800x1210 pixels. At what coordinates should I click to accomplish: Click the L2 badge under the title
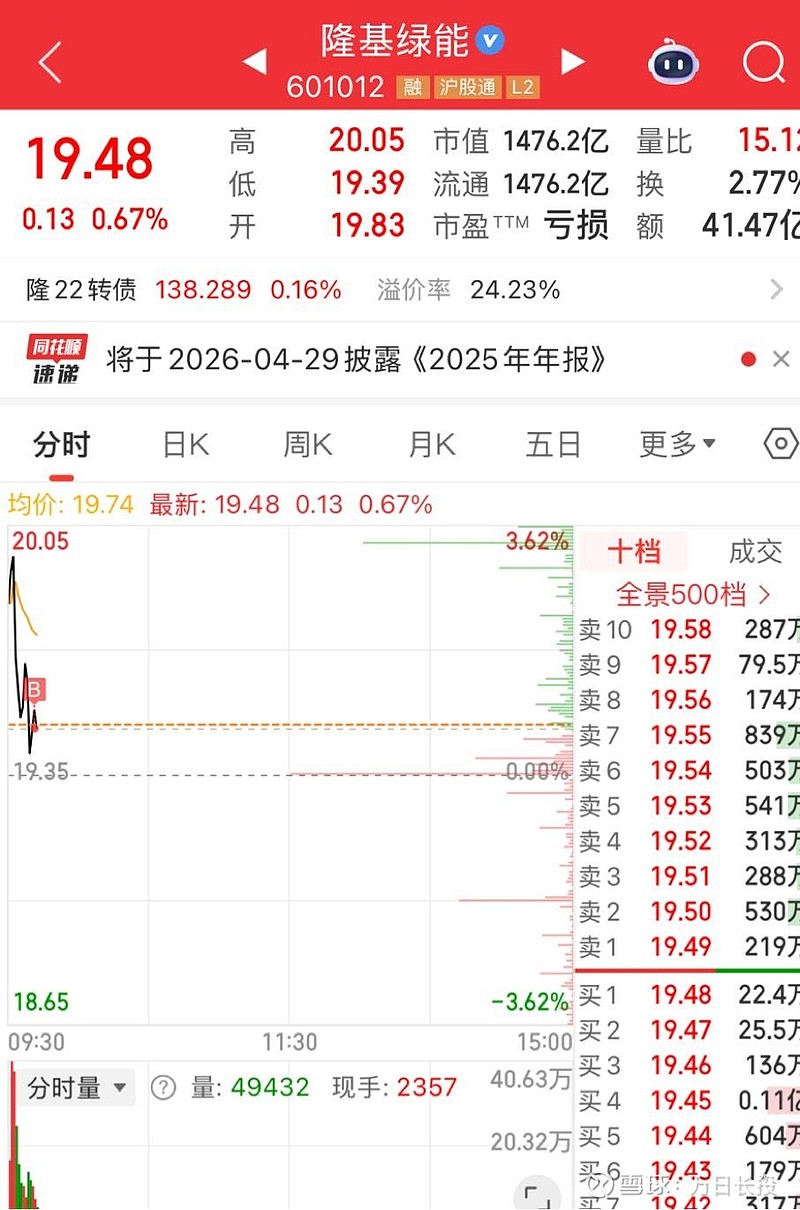(522, 88)
